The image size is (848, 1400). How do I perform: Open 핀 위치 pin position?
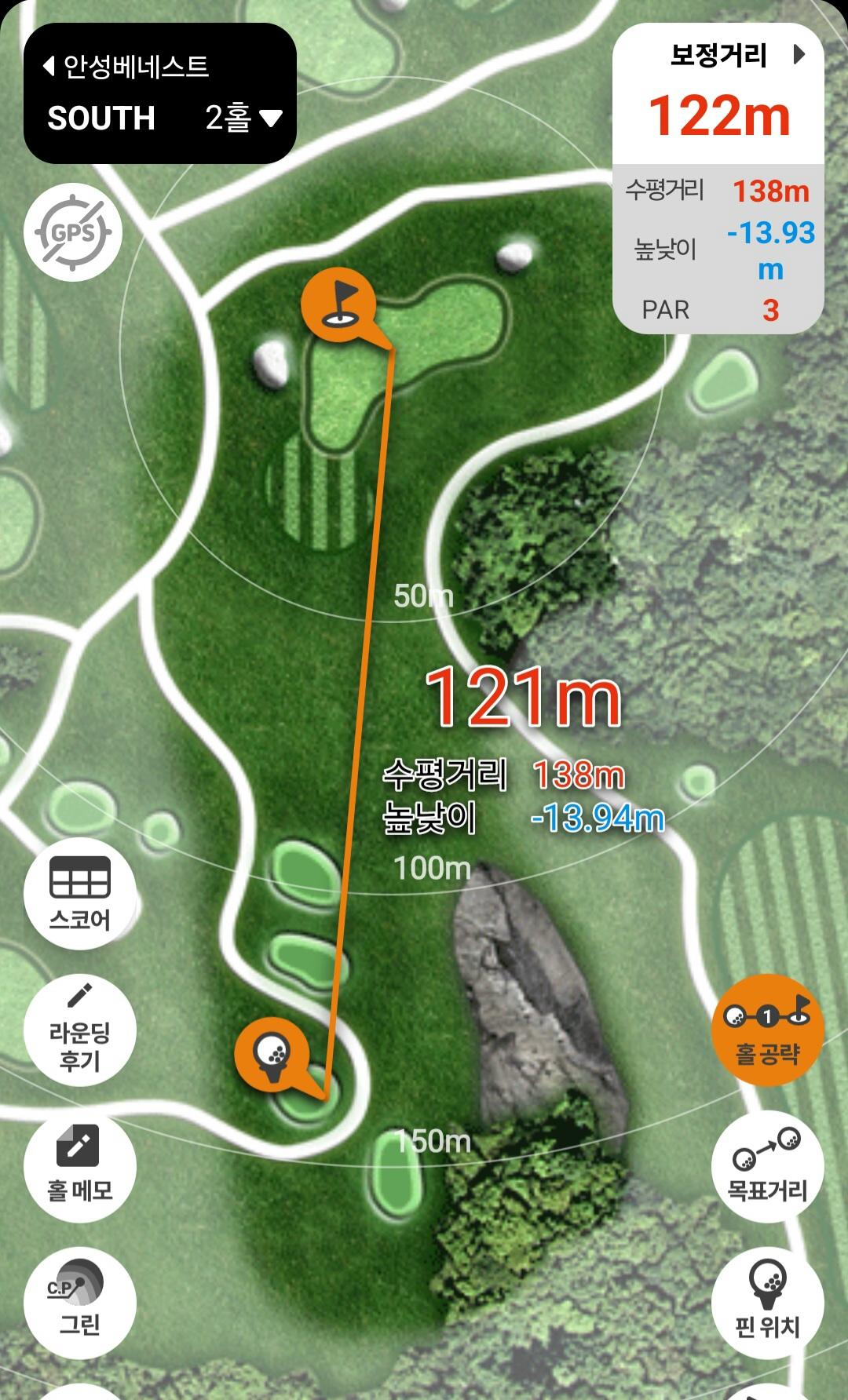coord(767,1303)
